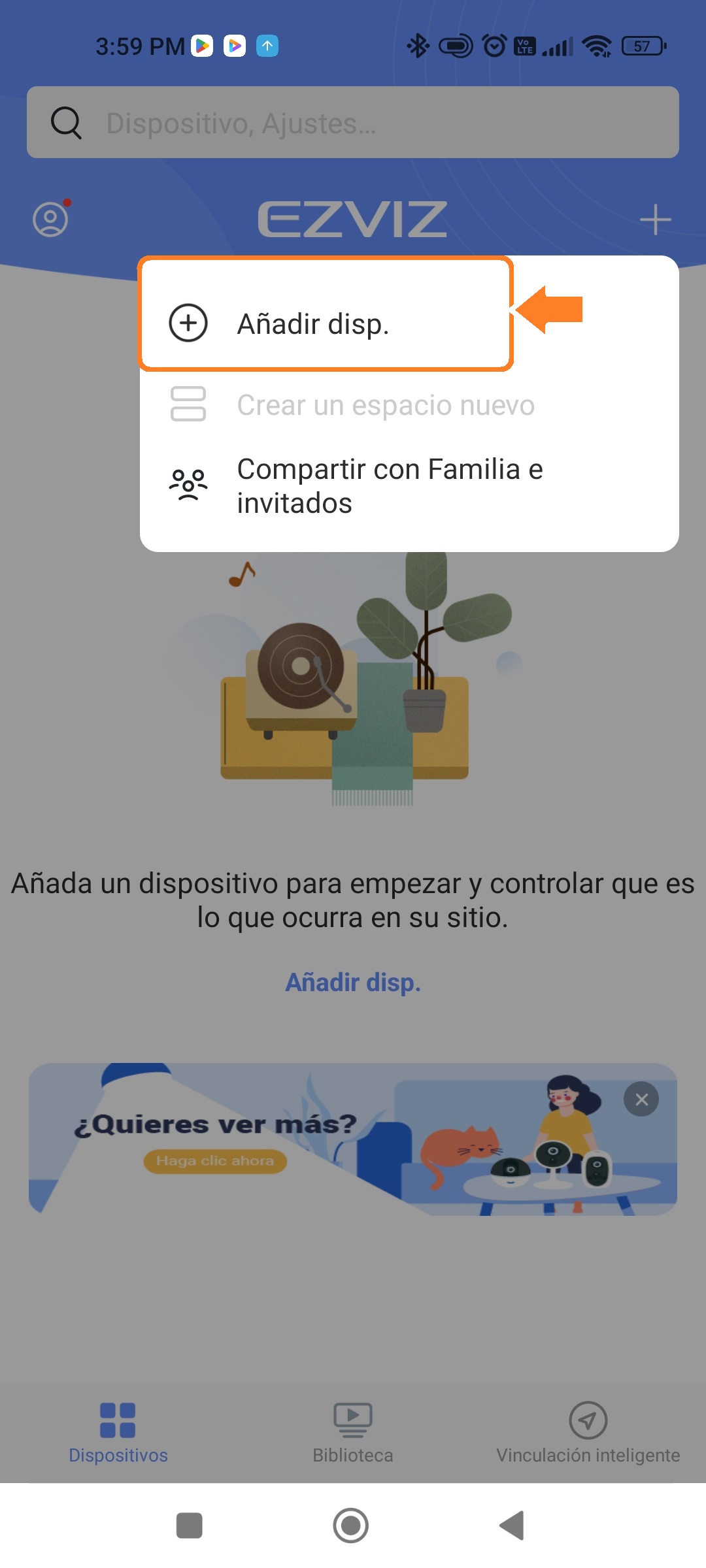Switch to Vinculación inteligente tab
This screenshot has height=1568, width=706.
[x=588, y=1432]
